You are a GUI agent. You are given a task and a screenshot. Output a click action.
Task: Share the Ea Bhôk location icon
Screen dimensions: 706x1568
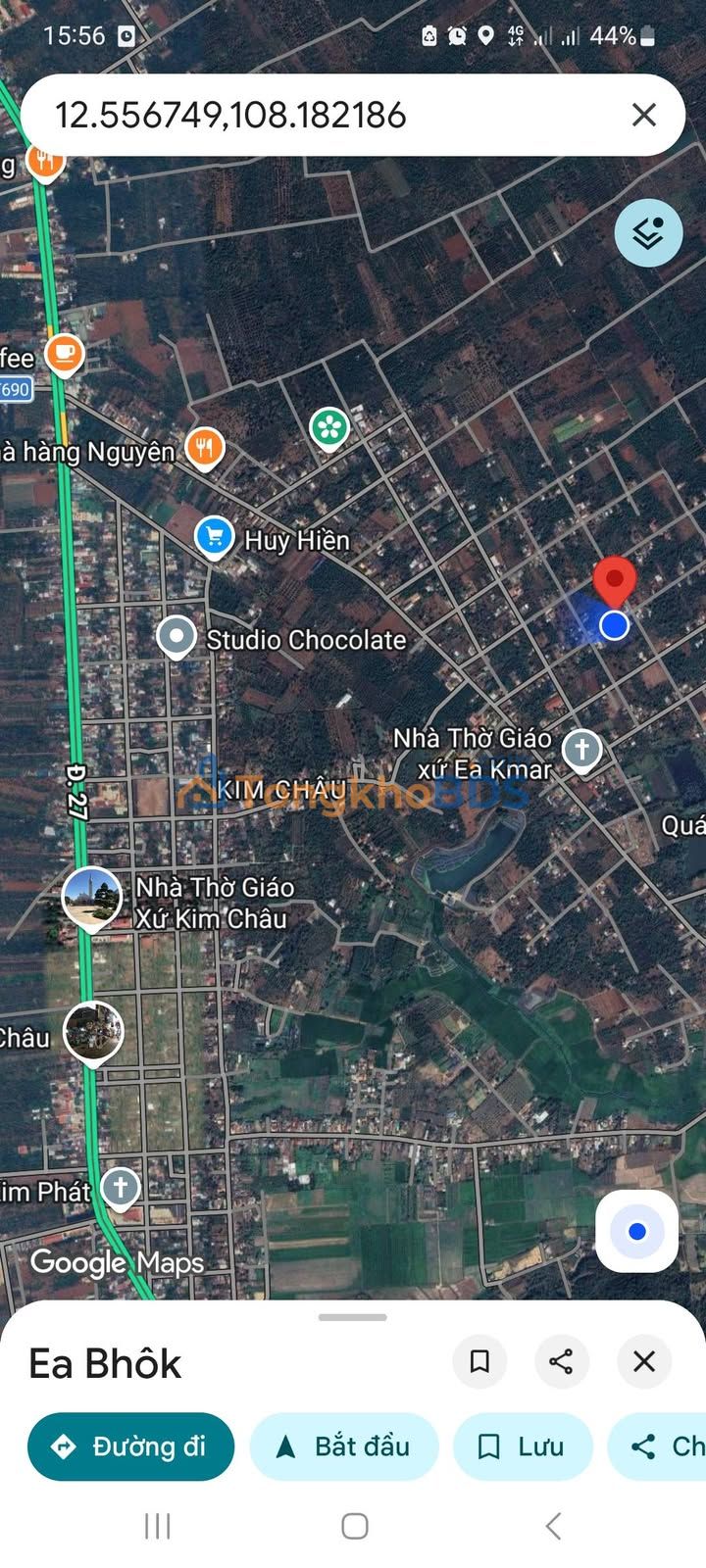click(x=562, y=1361)
